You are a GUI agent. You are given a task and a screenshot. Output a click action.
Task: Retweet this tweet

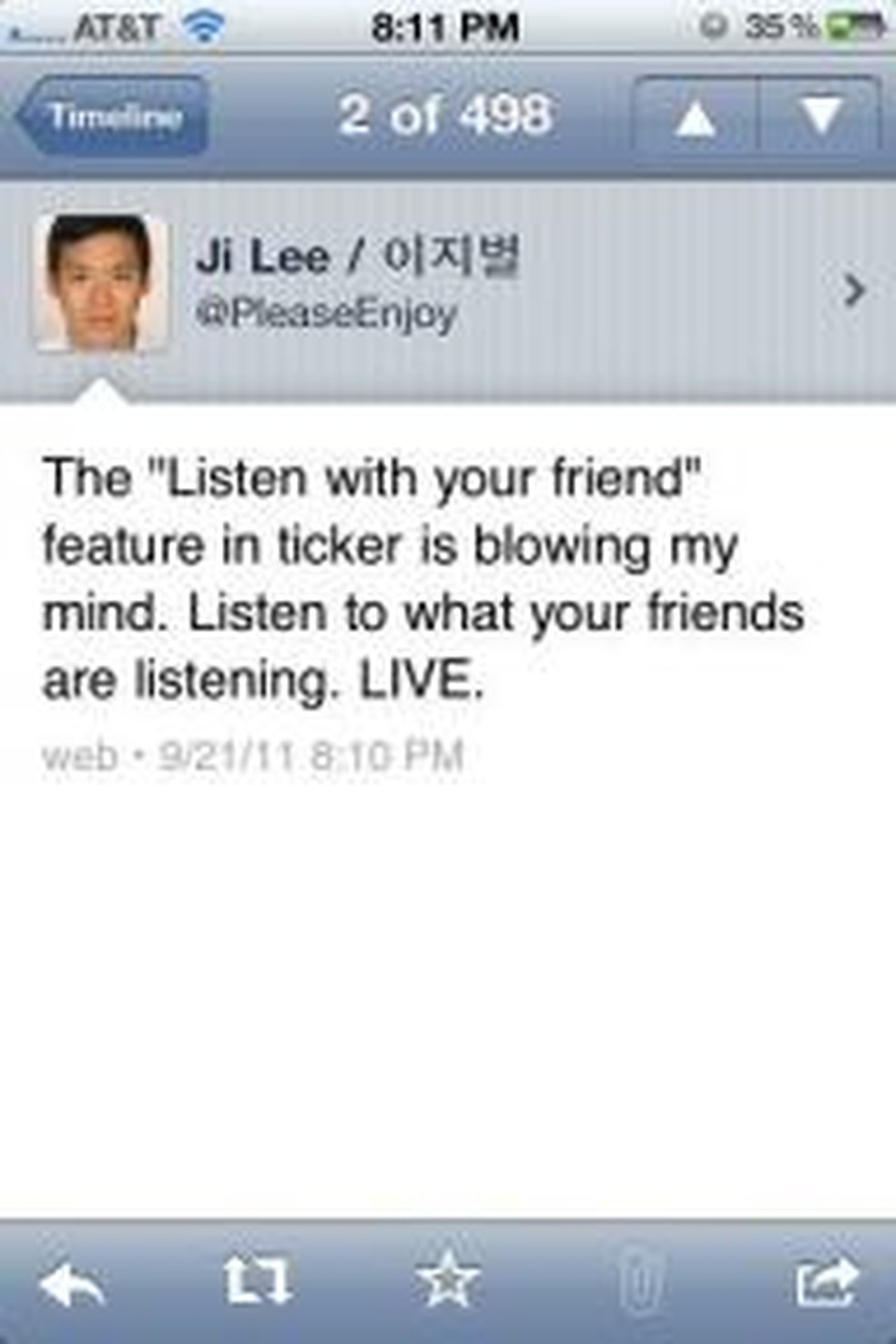point(258,1281)
